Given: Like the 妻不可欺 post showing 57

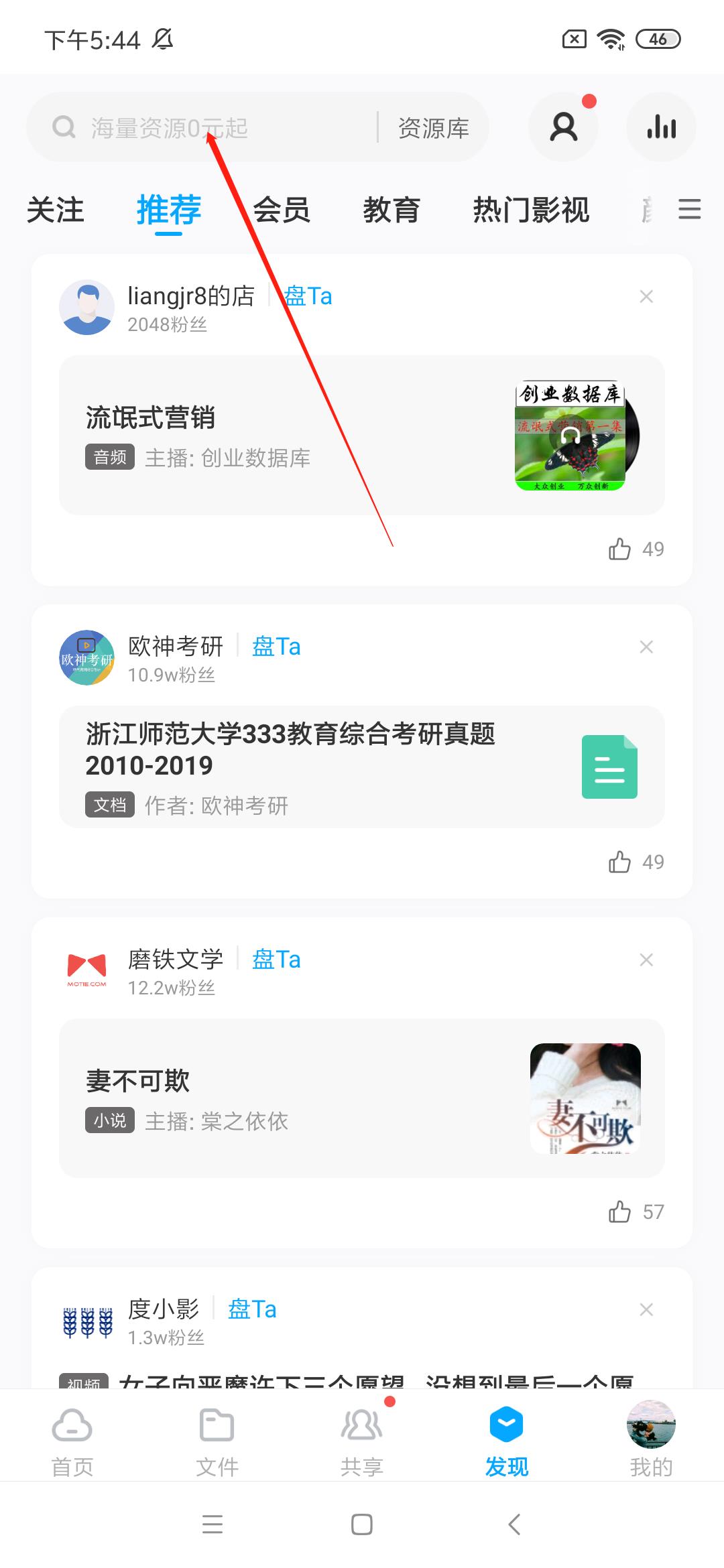Looking at the screenshot, I should pos(619,1212).
